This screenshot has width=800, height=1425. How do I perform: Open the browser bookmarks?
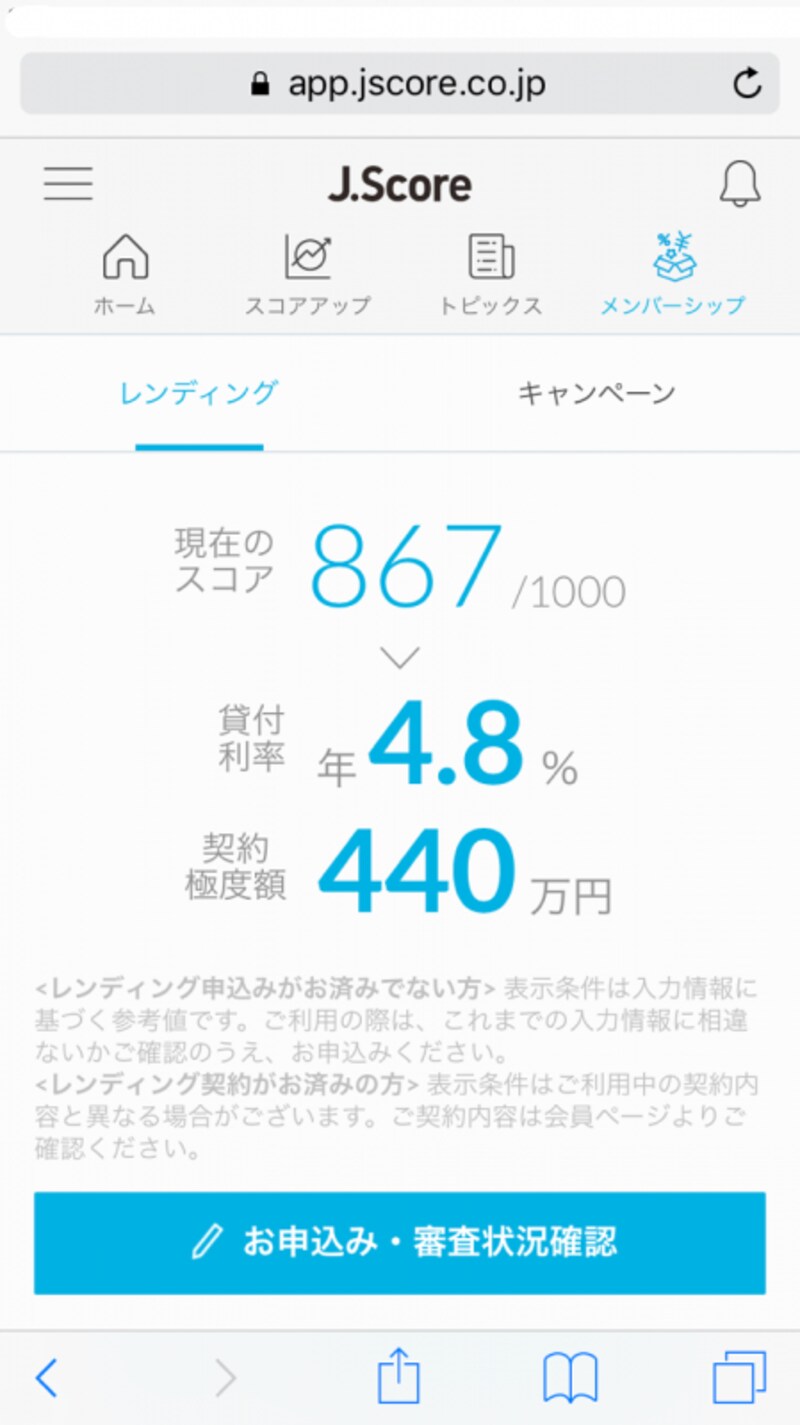point(570,1378)
